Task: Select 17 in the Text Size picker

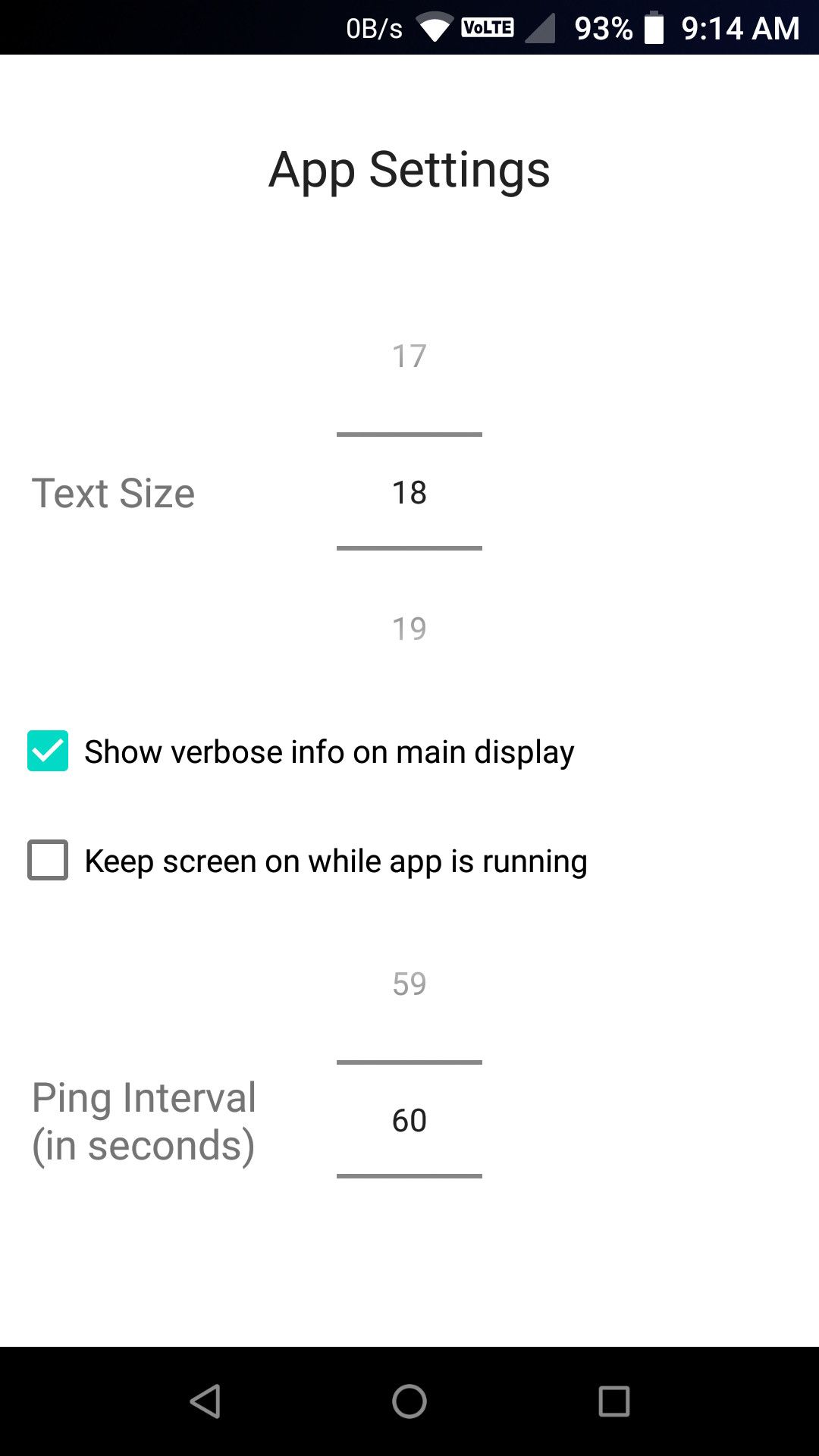Action: pos(409,354)
